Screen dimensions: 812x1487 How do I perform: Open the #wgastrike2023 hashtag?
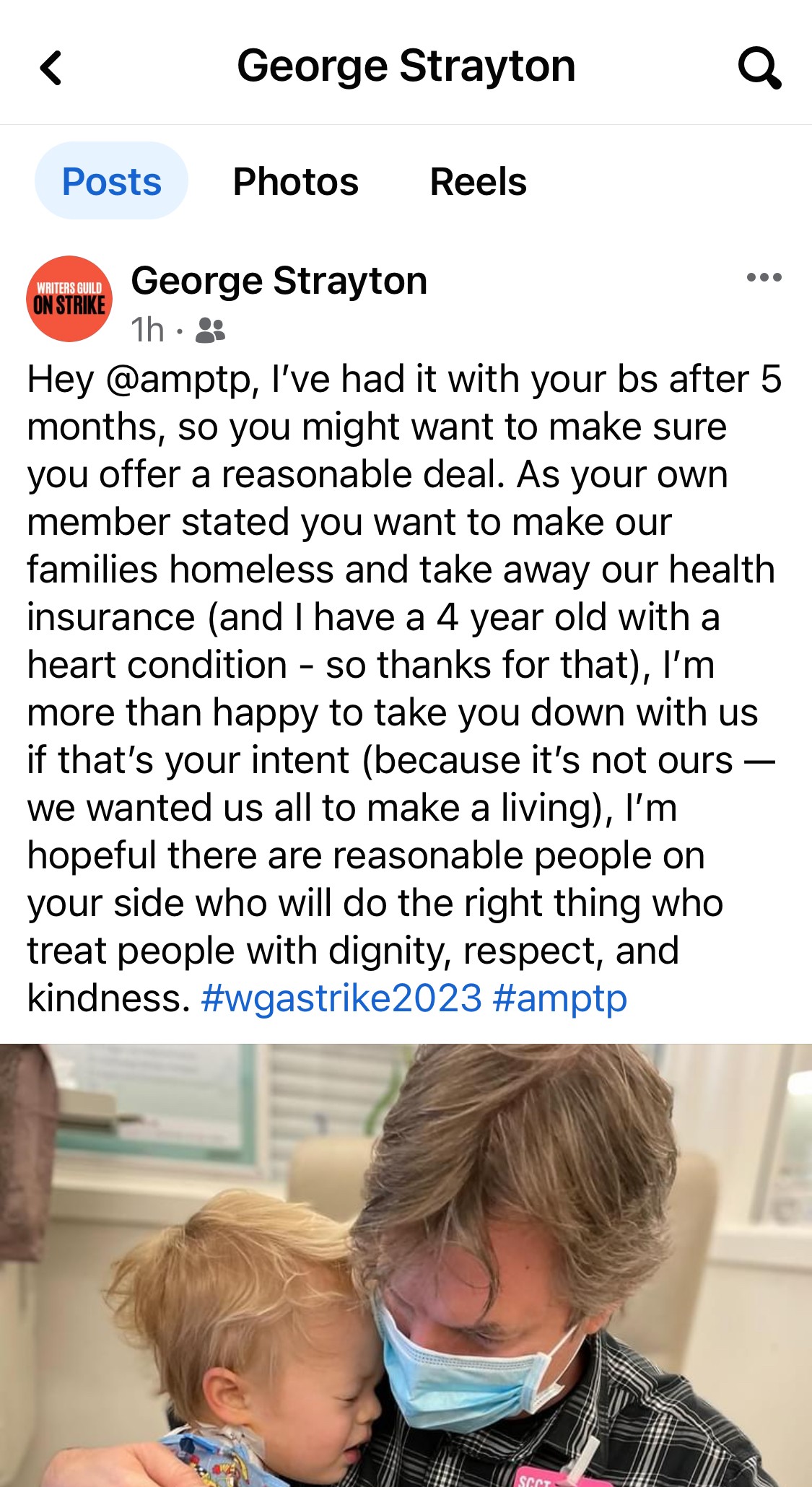point(341,998)
